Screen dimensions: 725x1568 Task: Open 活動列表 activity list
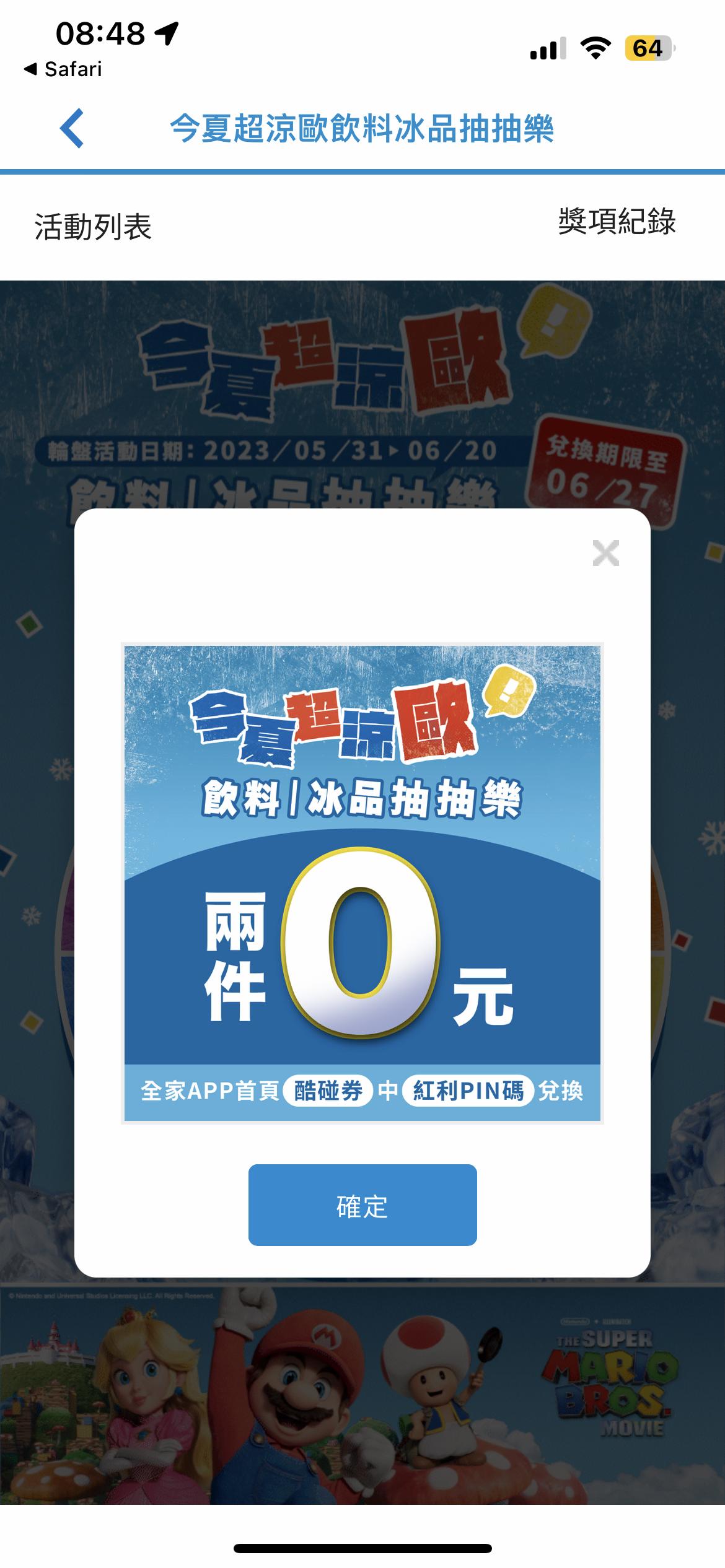93,227
